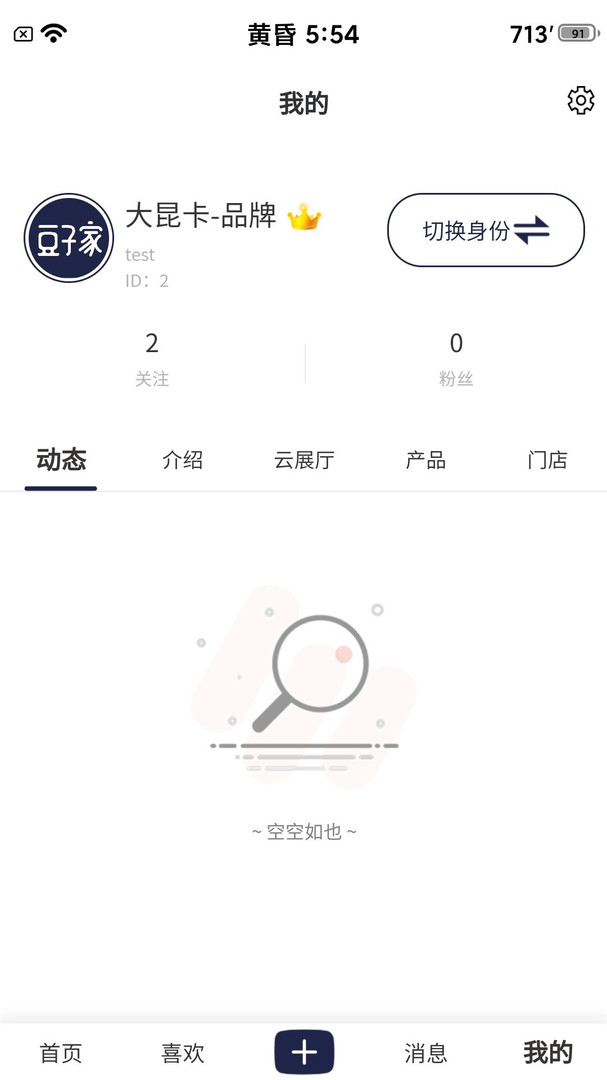The height and width of the screenshot is (1080, 607).
Task: Select the 云展厅 tab
Action: tap(304, 460)
